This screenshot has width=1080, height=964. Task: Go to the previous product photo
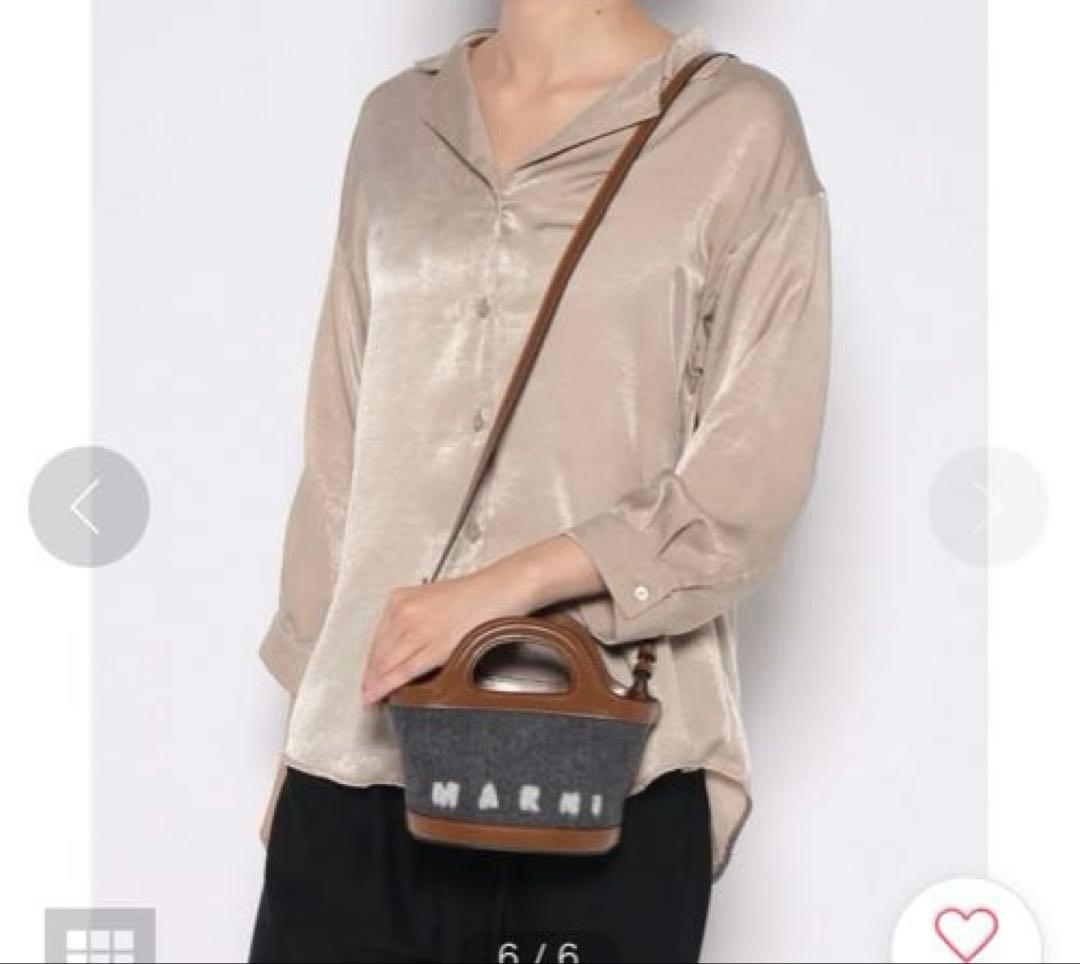pos(88,507)
